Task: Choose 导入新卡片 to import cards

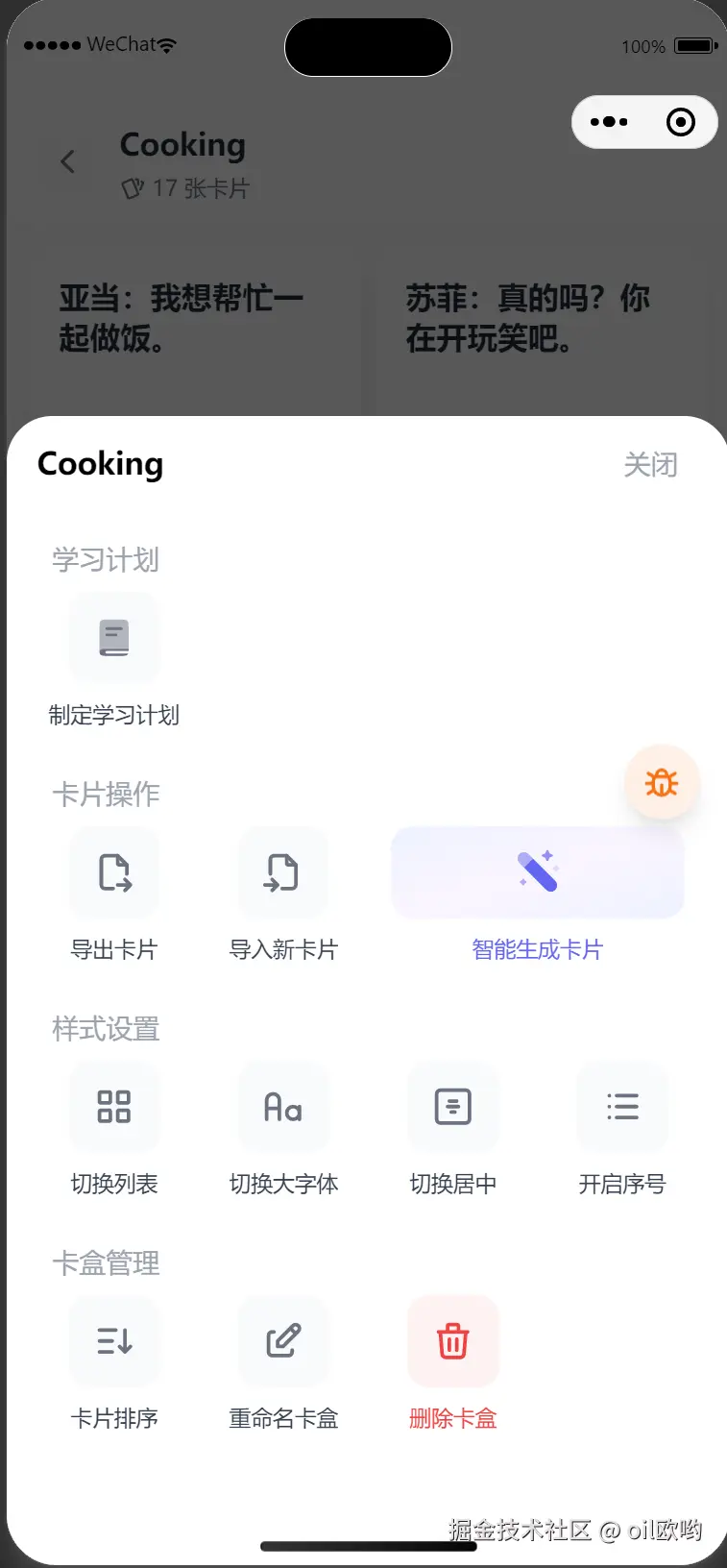Action: [283, 872]
